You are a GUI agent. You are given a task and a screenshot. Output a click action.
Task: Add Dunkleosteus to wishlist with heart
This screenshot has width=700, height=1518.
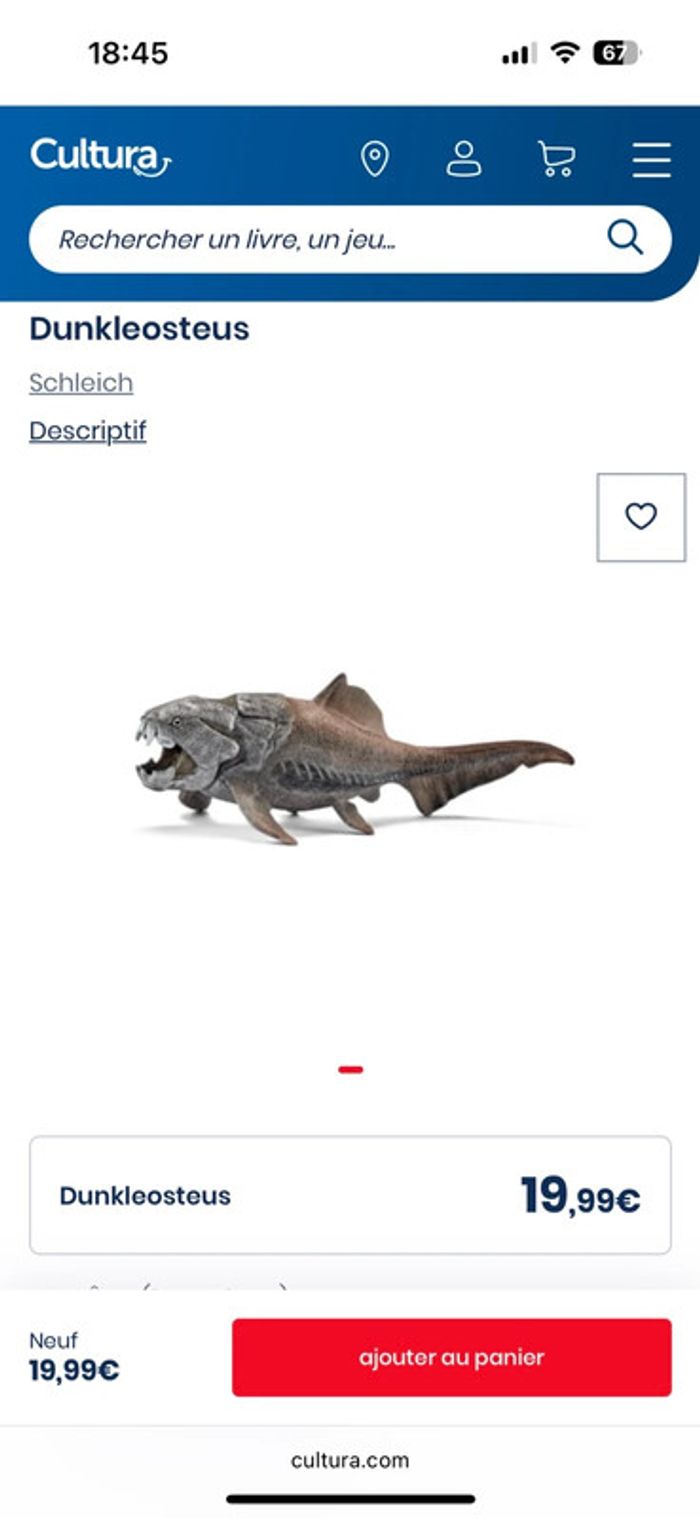[x=641, y=517]
